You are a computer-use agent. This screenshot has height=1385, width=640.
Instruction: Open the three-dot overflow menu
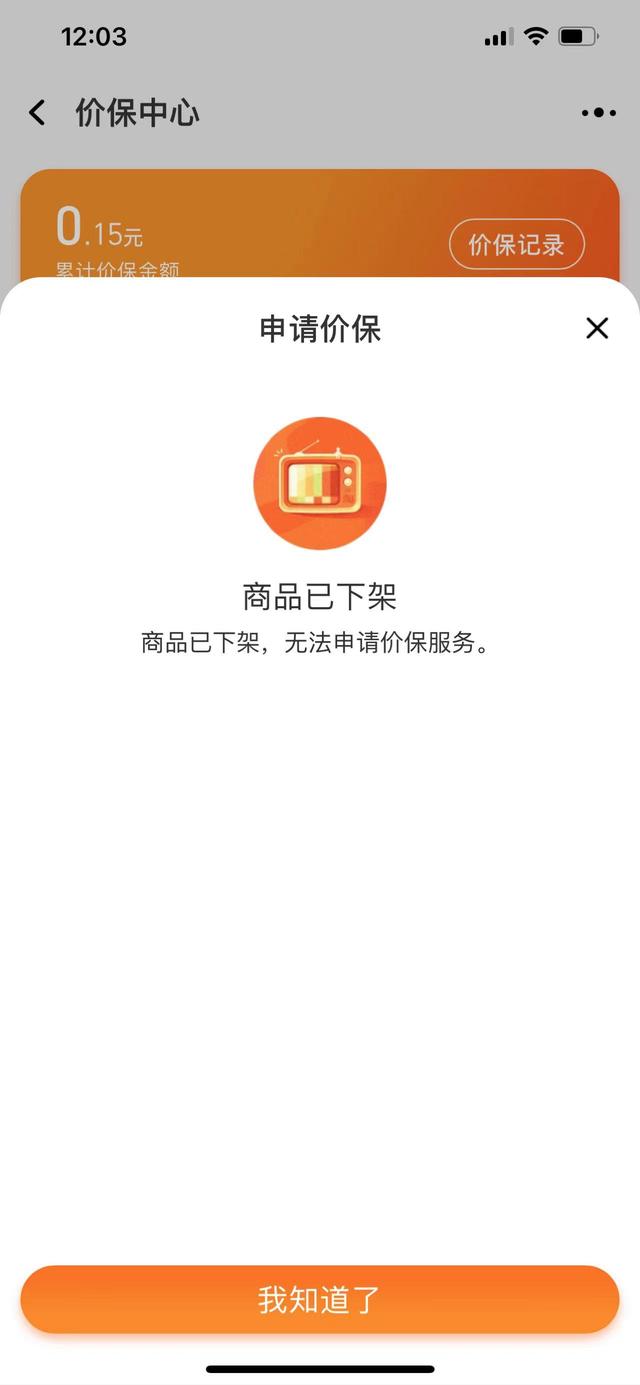pyautogui.click(x=599, y=112)
